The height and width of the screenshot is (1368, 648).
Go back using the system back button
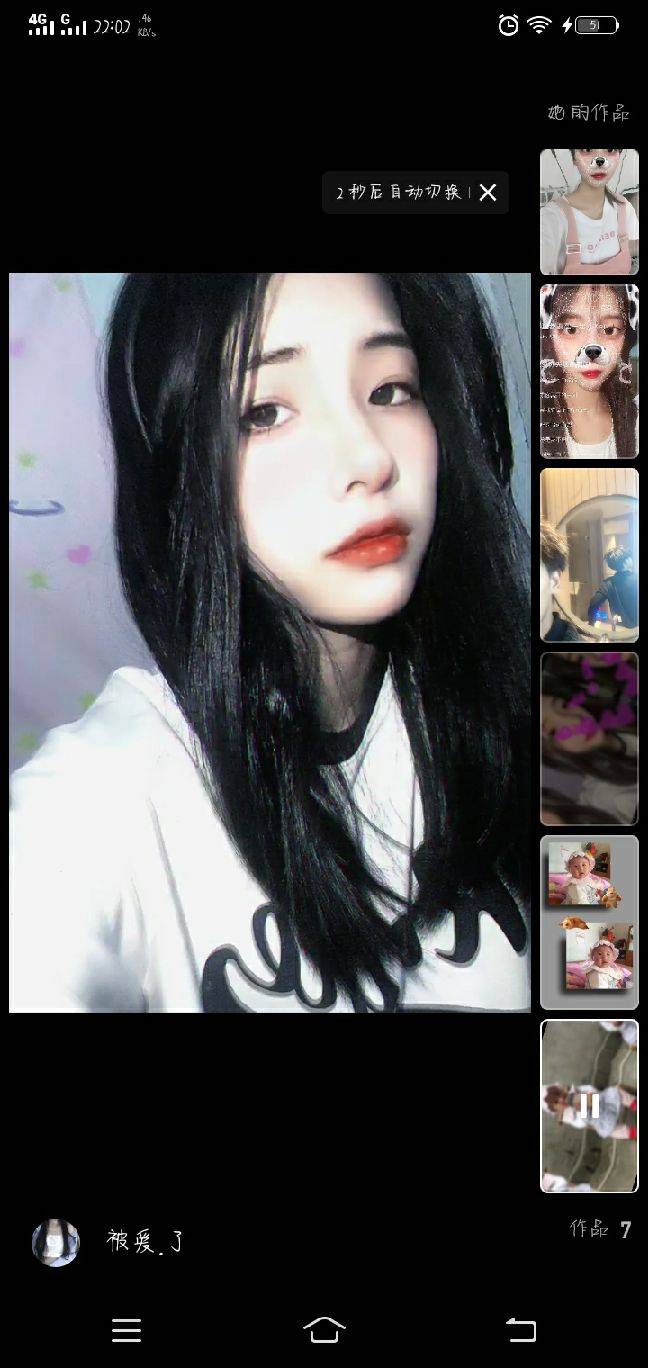pyautogui.click(x=521, y=1329)
